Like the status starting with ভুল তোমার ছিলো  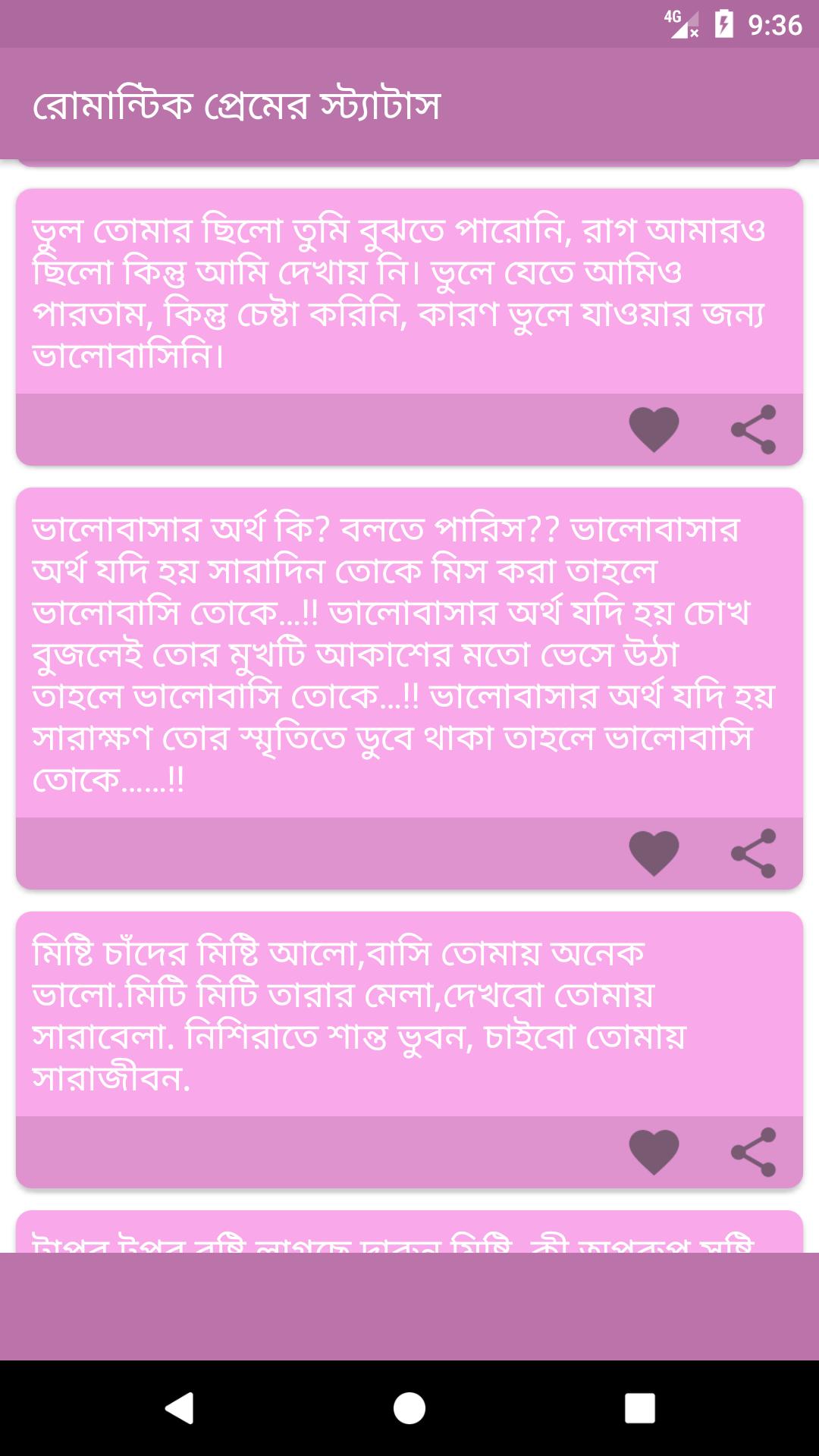654,429
